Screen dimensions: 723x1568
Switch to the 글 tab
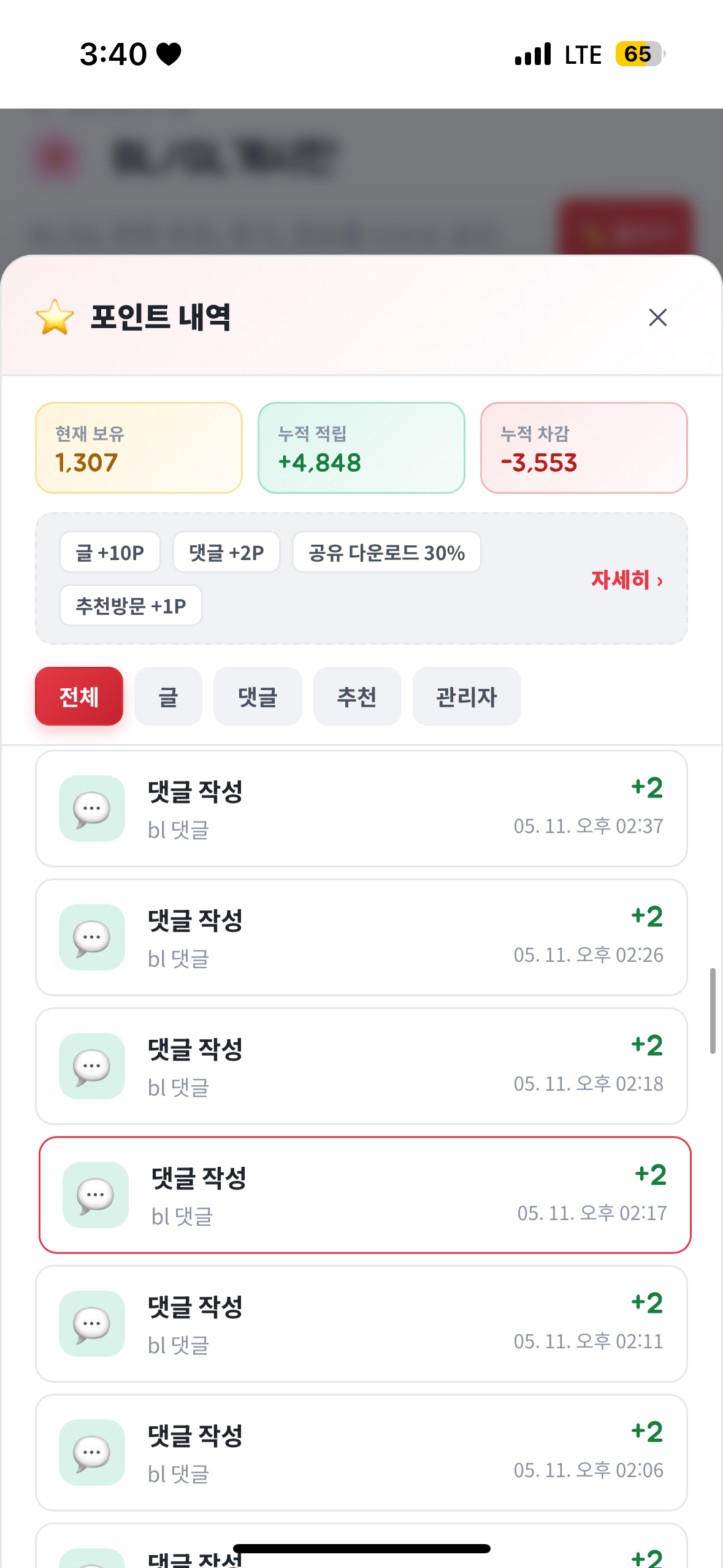(x=168, y=696)
